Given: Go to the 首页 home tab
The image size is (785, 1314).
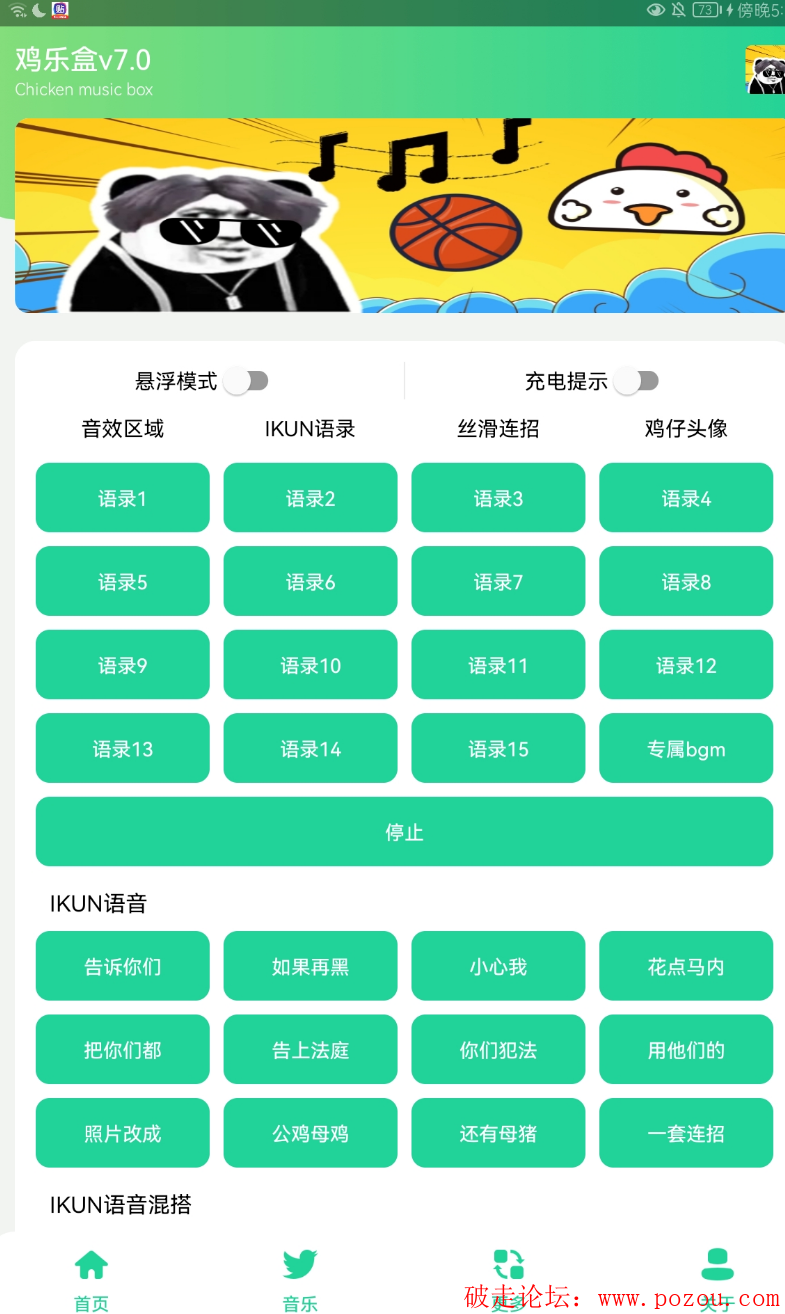Looking at the screenshot, I should pos(91,1278).
